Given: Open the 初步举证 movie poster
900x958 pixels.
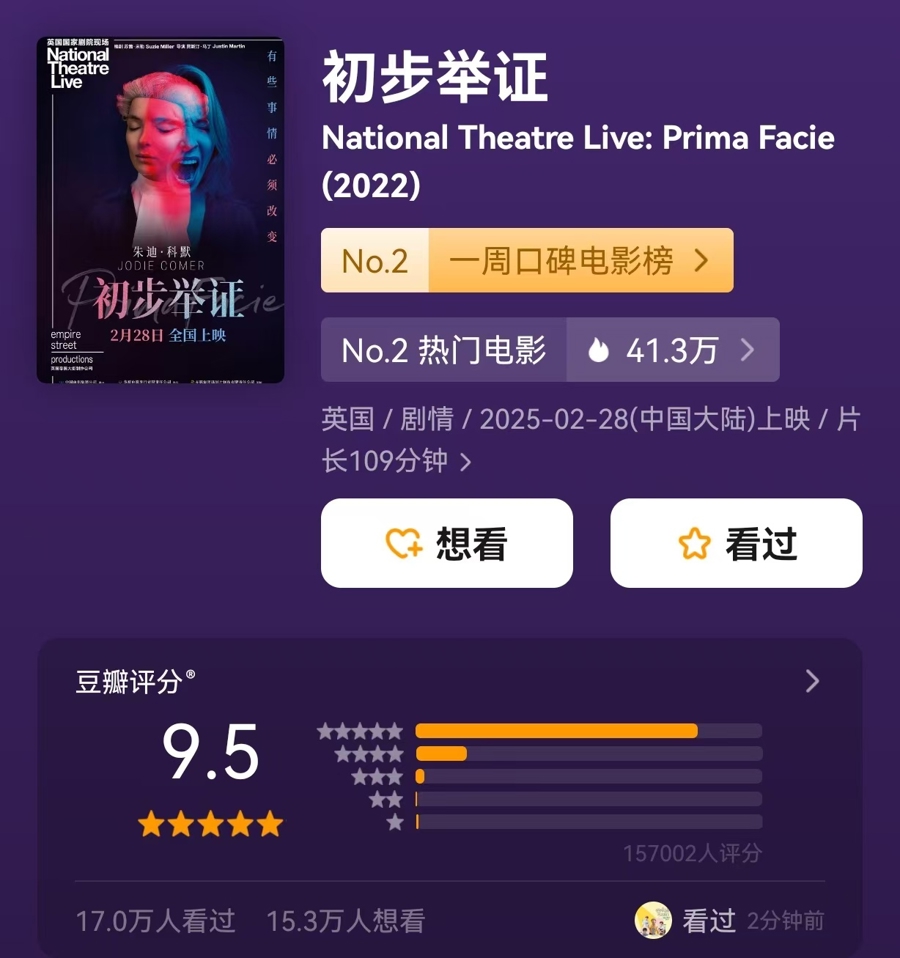Looking at the screenshot, I should tap(160, 210).
